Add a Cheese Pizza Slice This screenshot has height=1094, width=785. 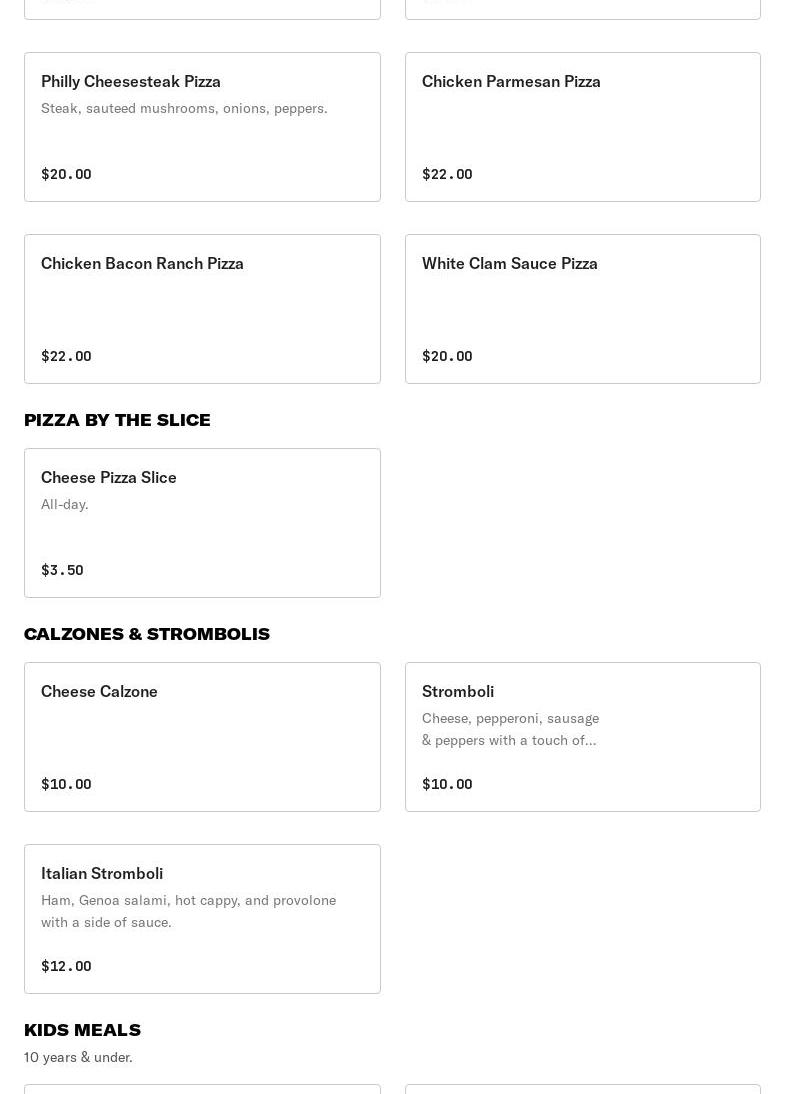point(202,523)
